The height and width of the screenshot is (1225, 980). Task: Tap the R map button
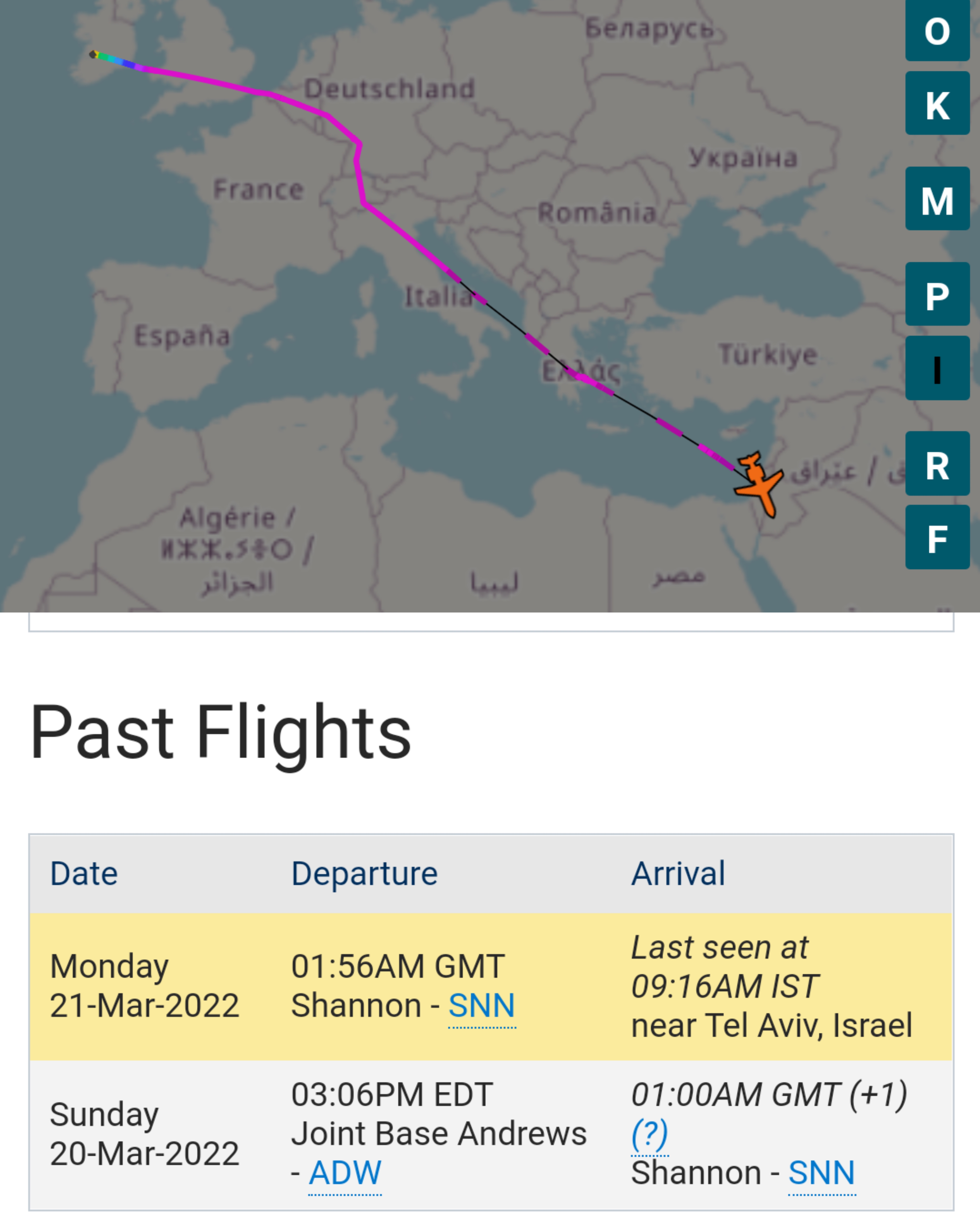point(937,464)
